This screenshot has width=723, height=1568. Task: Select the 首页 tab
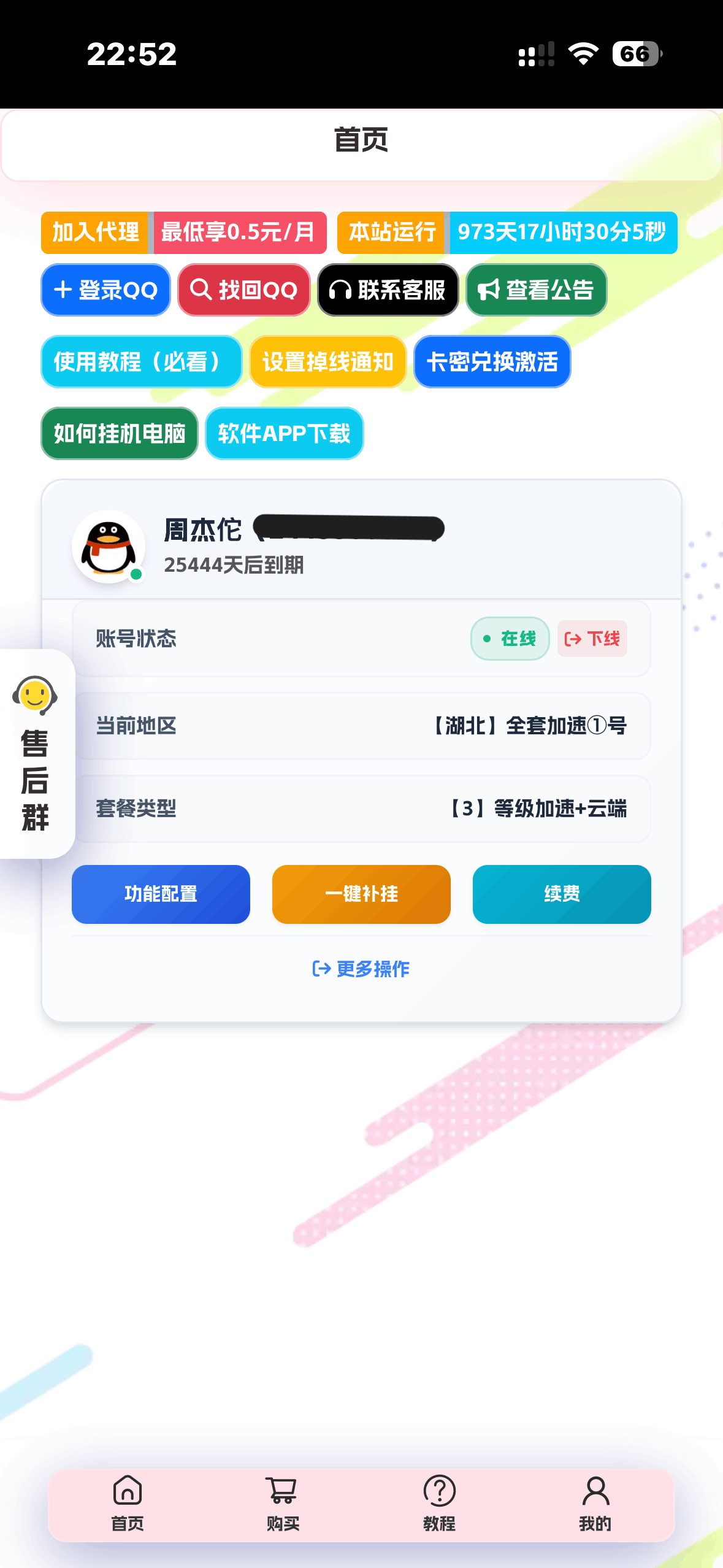coord(128,1504)
